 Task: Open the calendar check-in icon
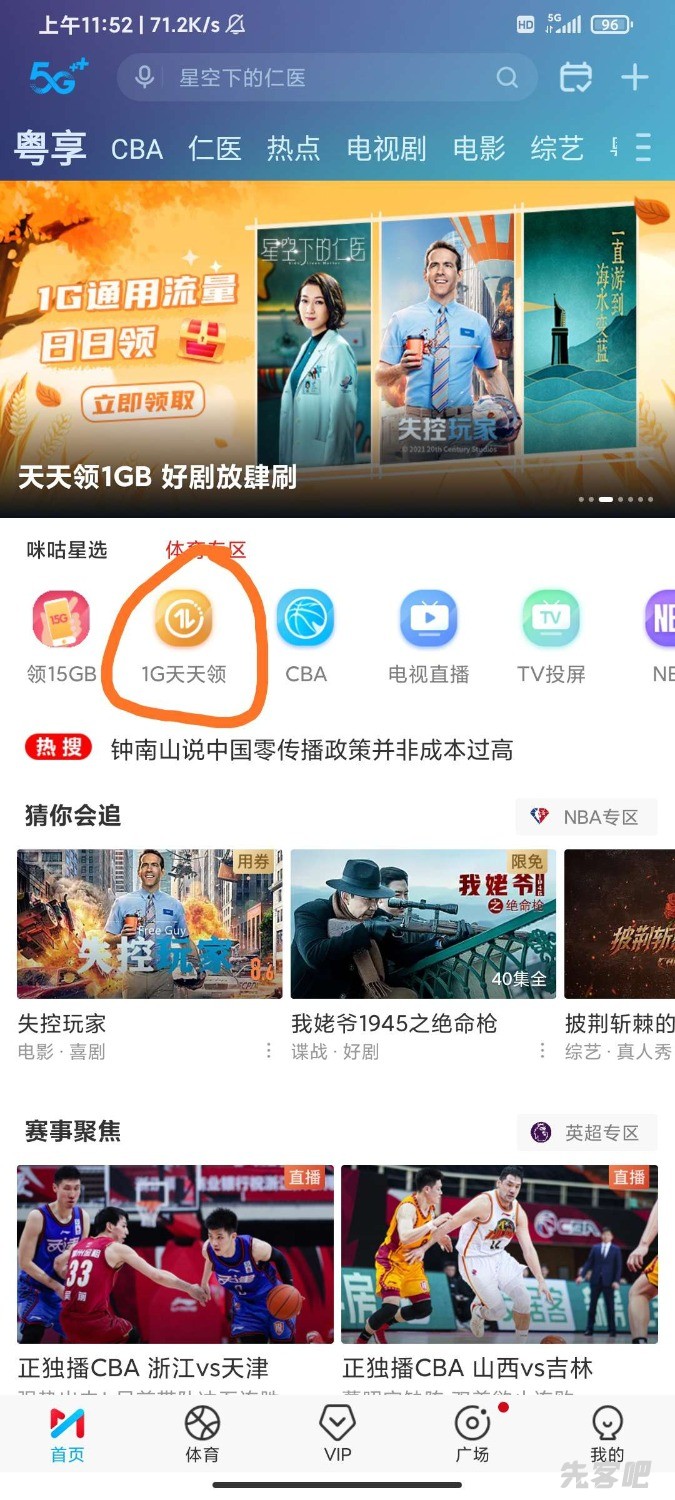tap(576, 78)
